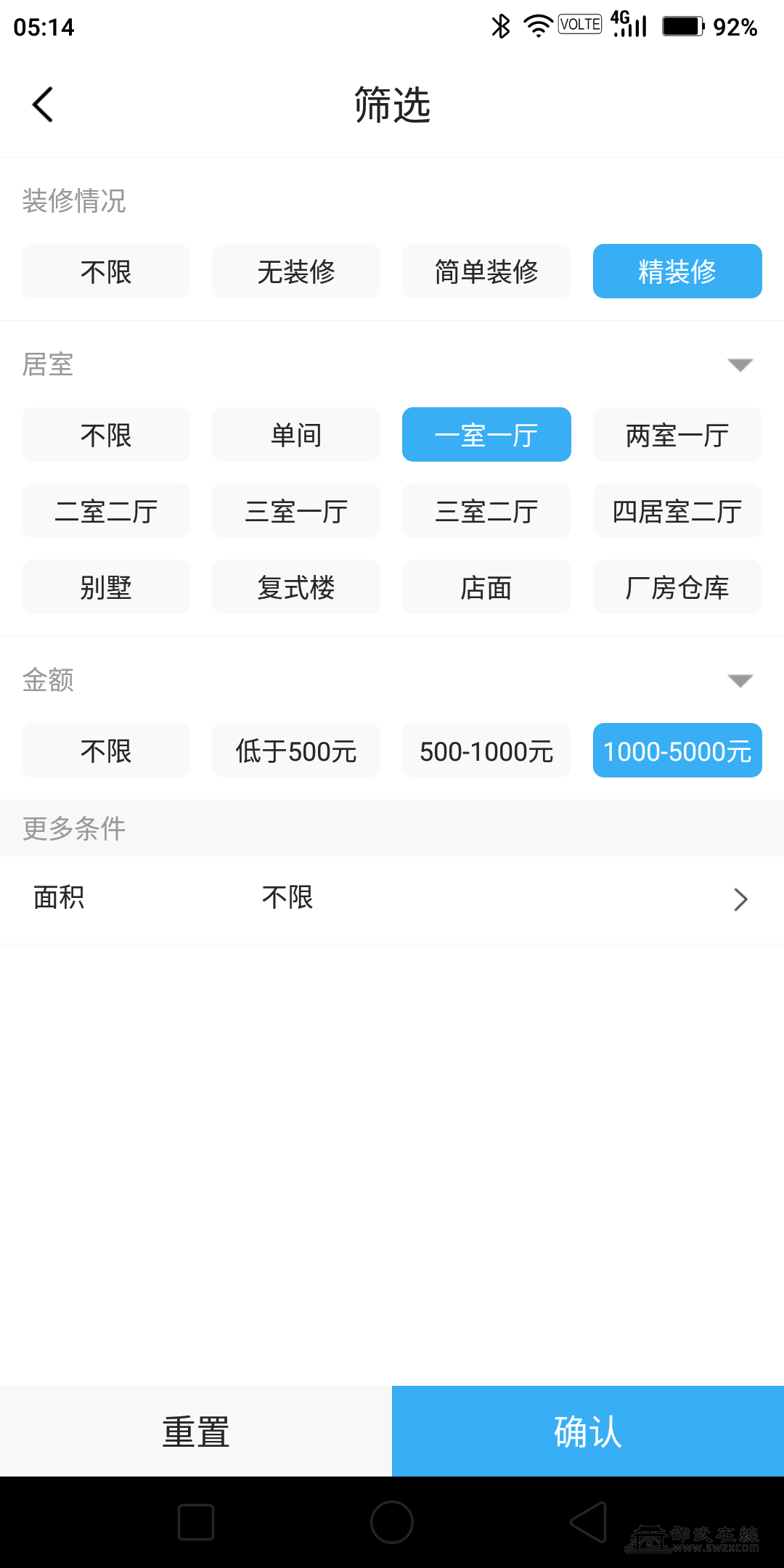This screenshot has height=1568, width=784.
Task: Go back from the 筛选 screen
Action: click(x=44, y=105)
